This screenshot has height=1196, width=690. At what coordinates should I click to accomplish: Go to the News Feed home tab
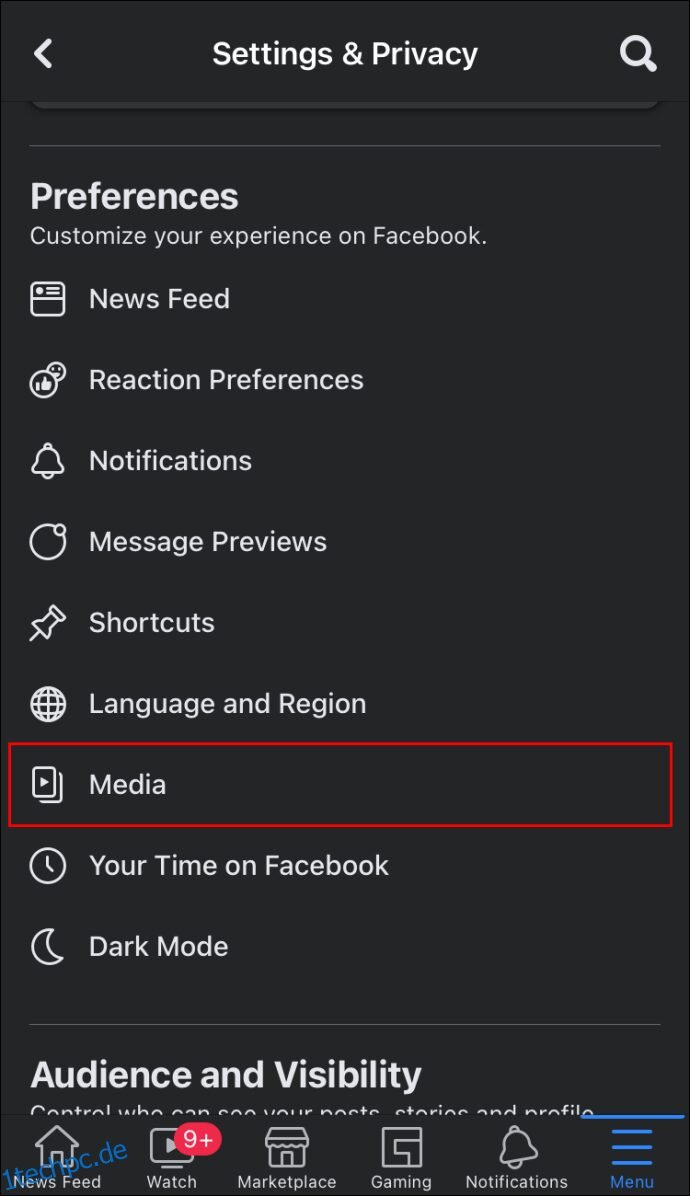tap(57, 1158)
